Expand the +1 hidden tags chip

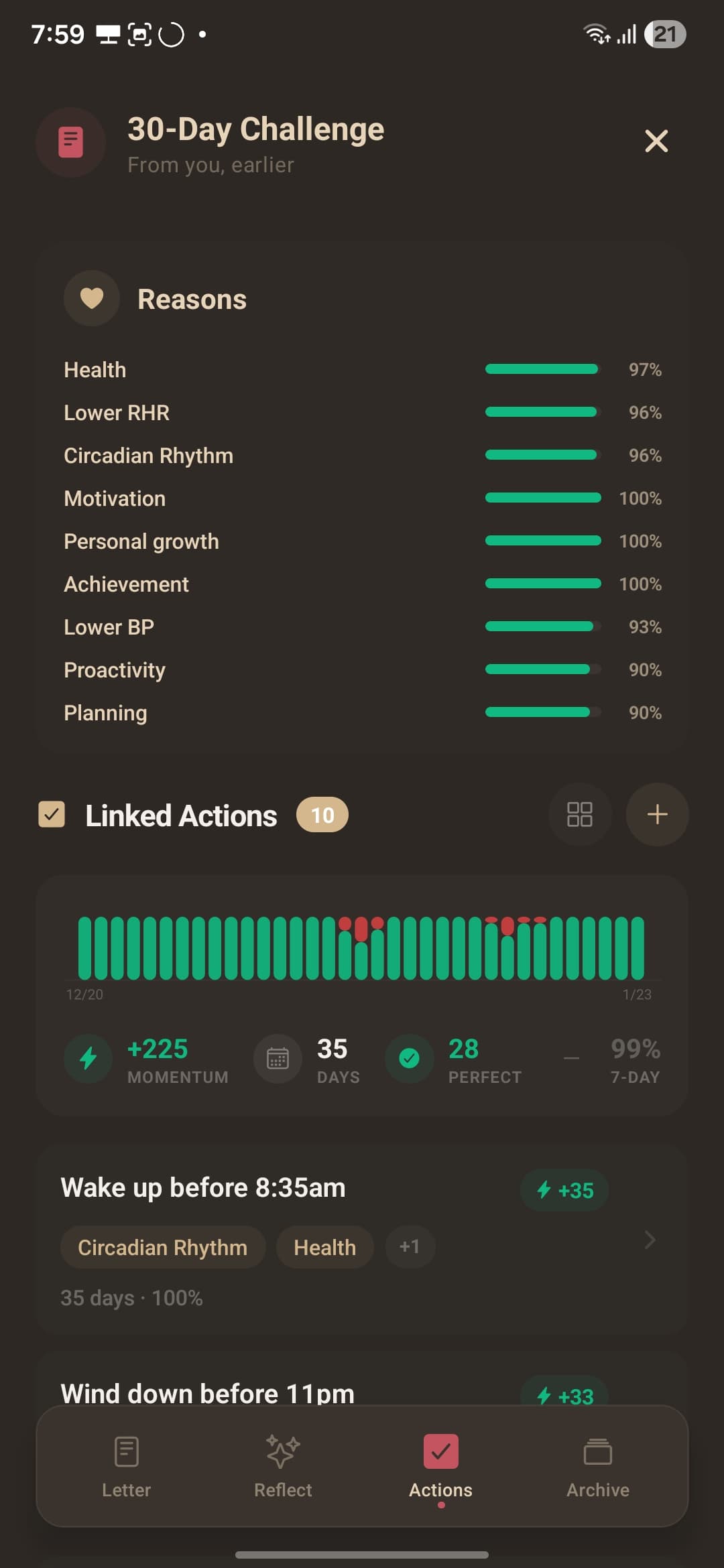[410, 1246]
